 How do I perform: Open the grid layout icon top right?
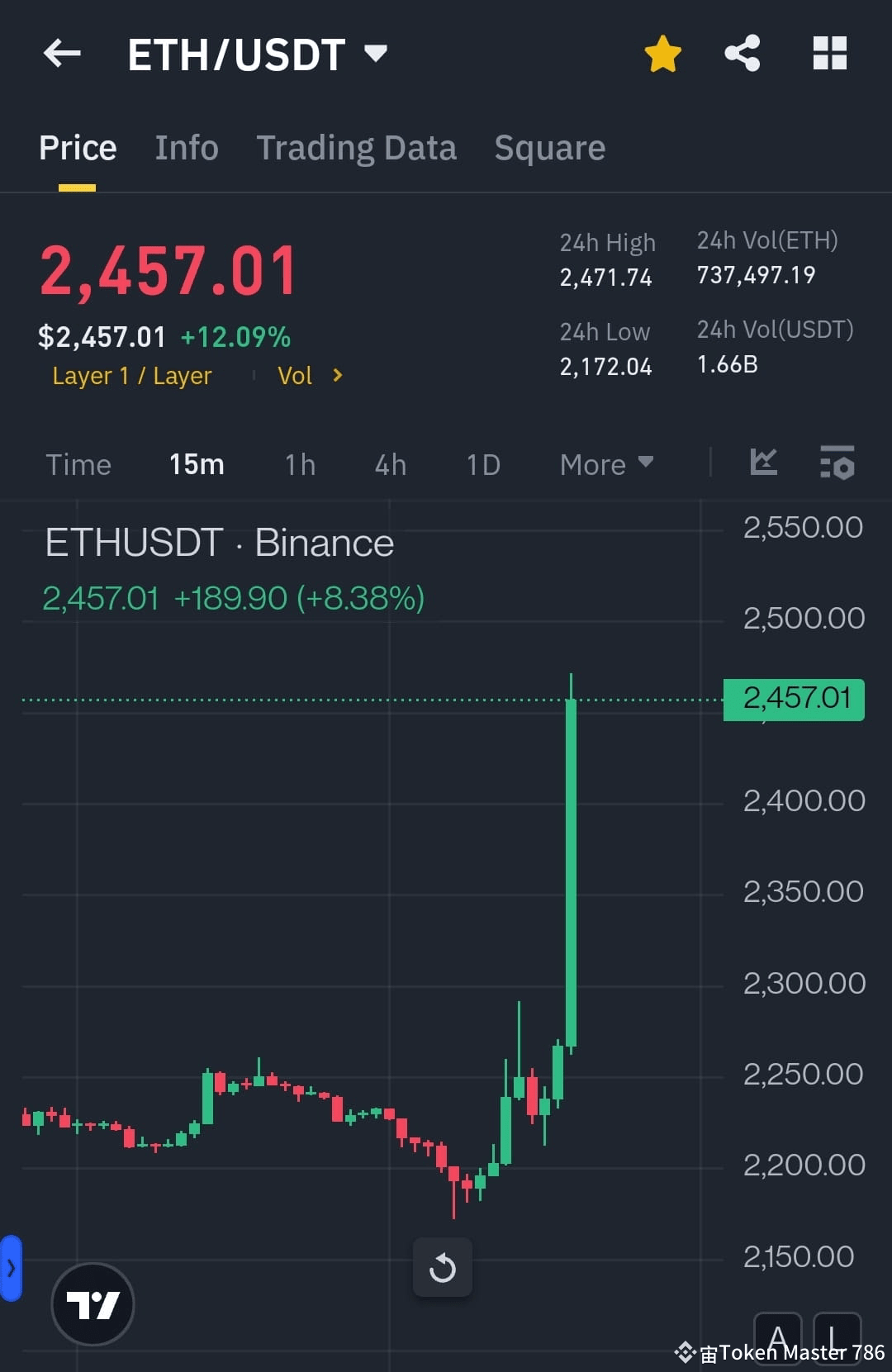(829, 53)
